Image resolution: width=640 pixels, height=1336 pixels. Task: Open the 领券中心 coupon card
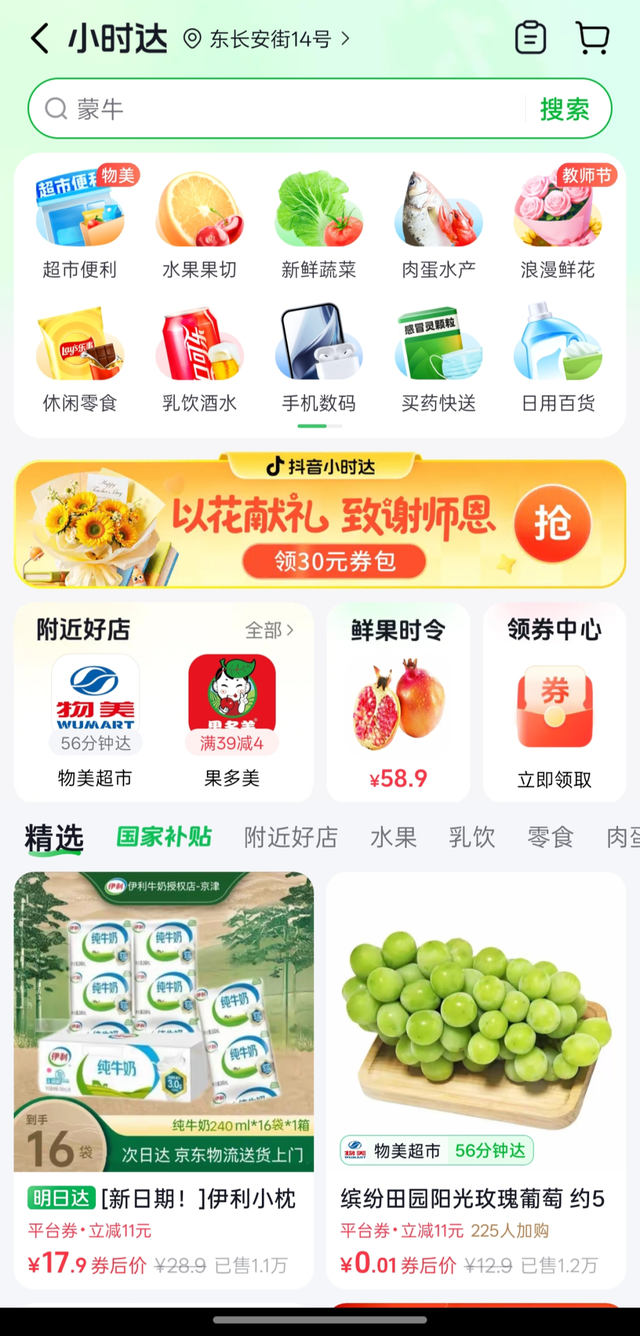[554, 702]
